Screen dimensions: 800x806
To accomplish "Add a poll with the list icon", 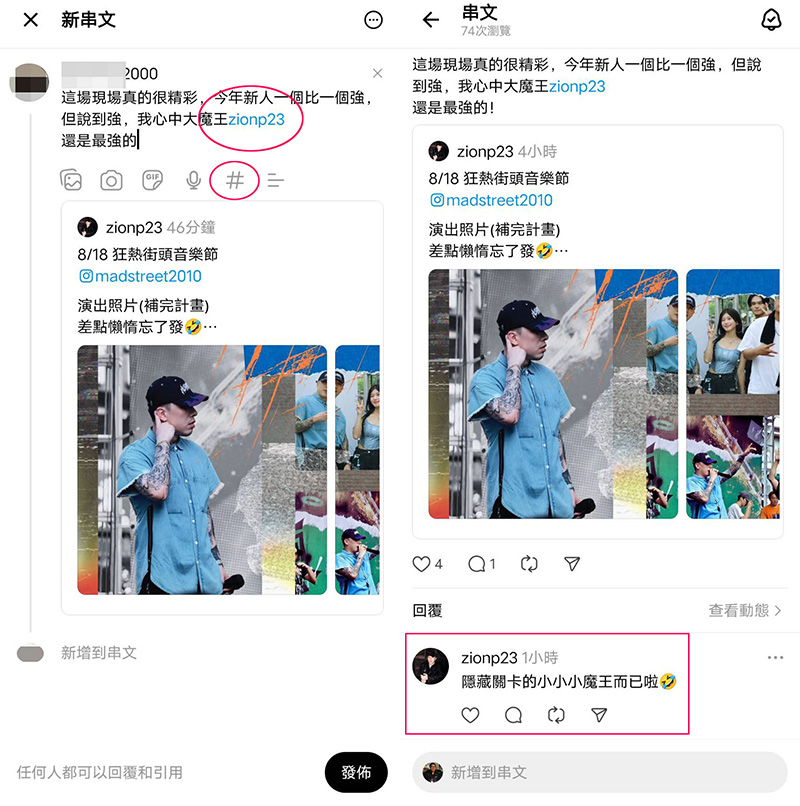I will point(276,181).
